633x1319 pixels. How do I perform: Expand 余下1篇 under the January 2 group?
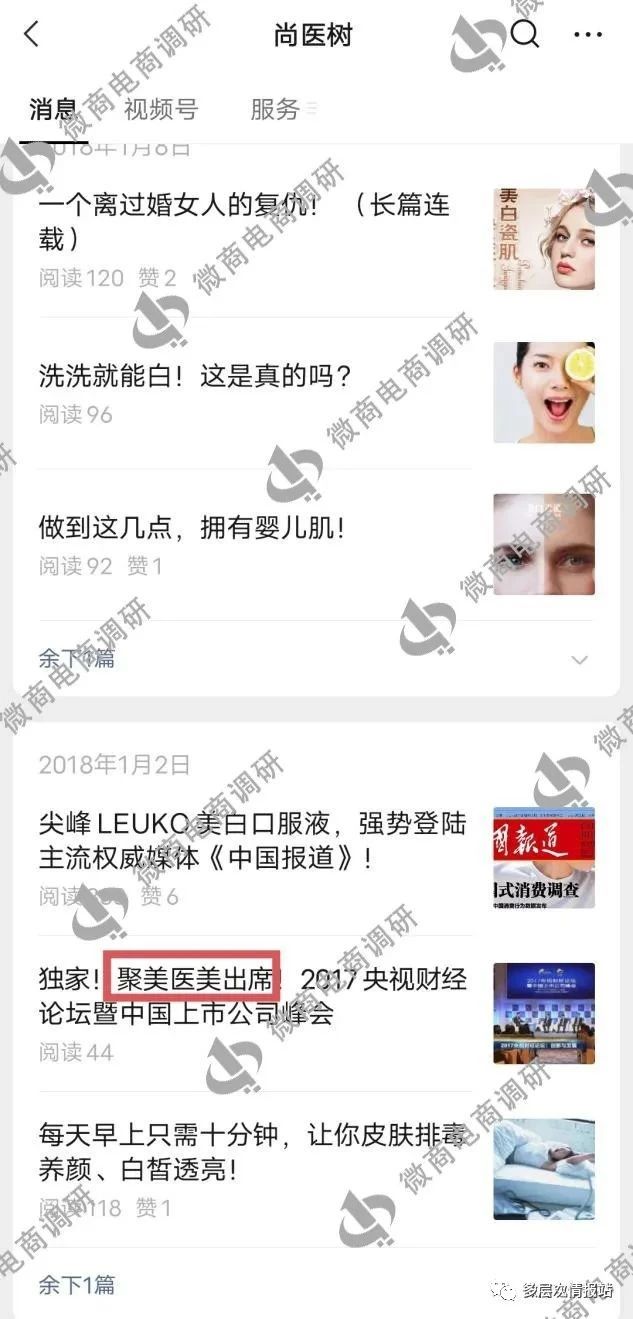click(77, 1284)
